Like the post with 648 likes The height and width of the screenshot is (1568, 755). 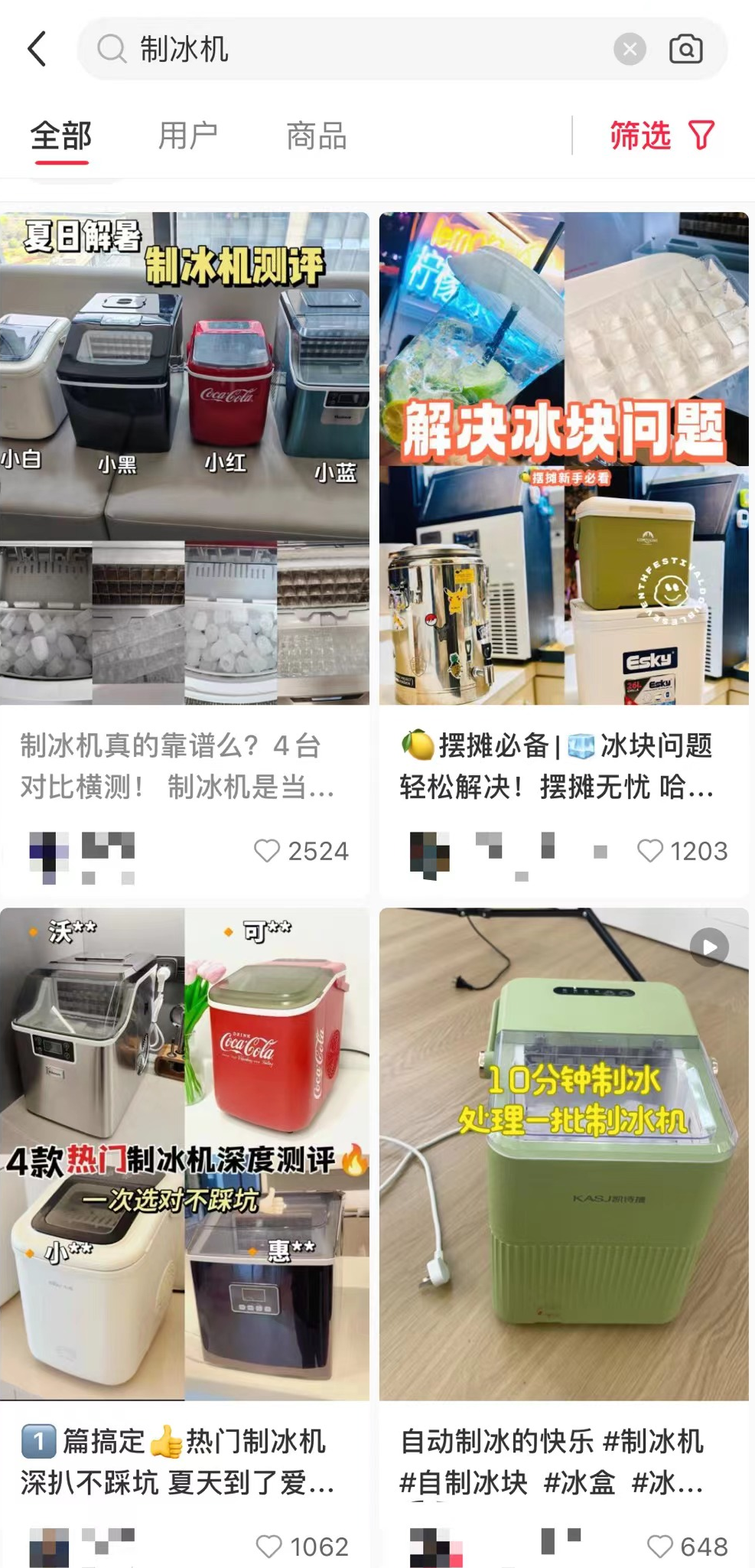click(659, 1547)
